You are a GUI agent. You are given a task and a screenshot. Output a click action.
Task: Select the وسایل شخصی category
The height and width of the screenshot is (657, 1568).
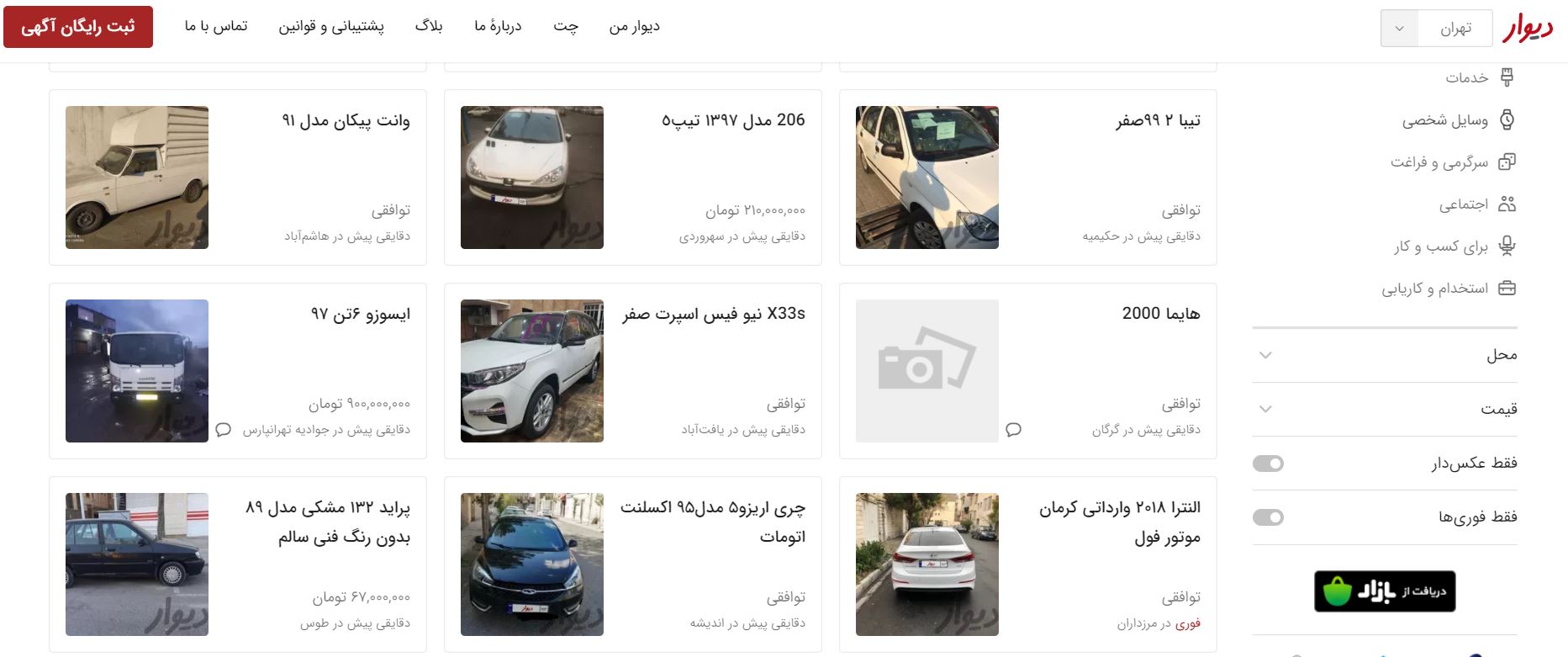point(1445,120)
